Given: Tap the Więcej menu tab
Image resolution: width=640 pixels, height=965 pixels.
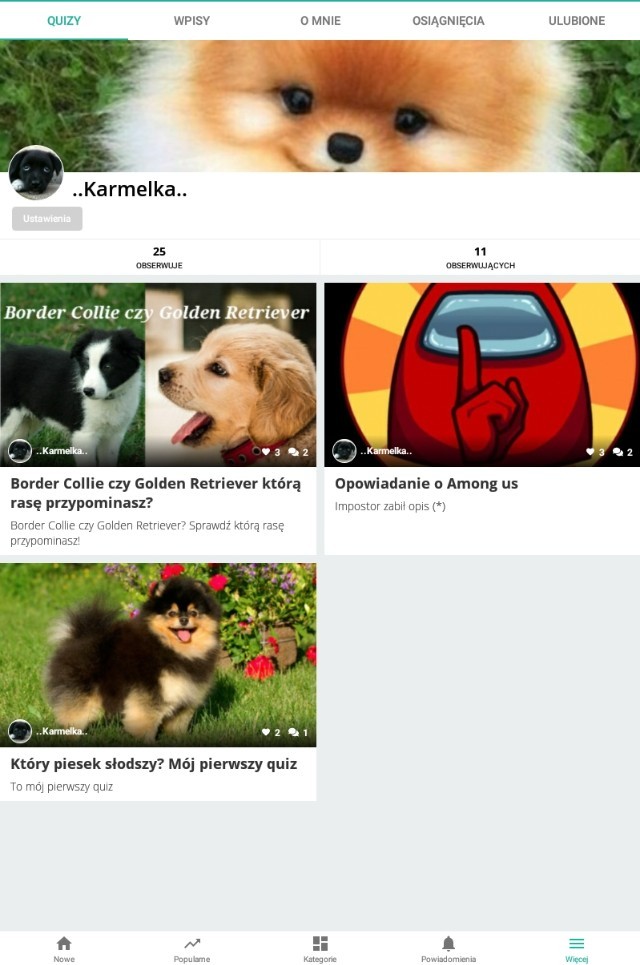Looking at the screenshot, I should [576, 949].
